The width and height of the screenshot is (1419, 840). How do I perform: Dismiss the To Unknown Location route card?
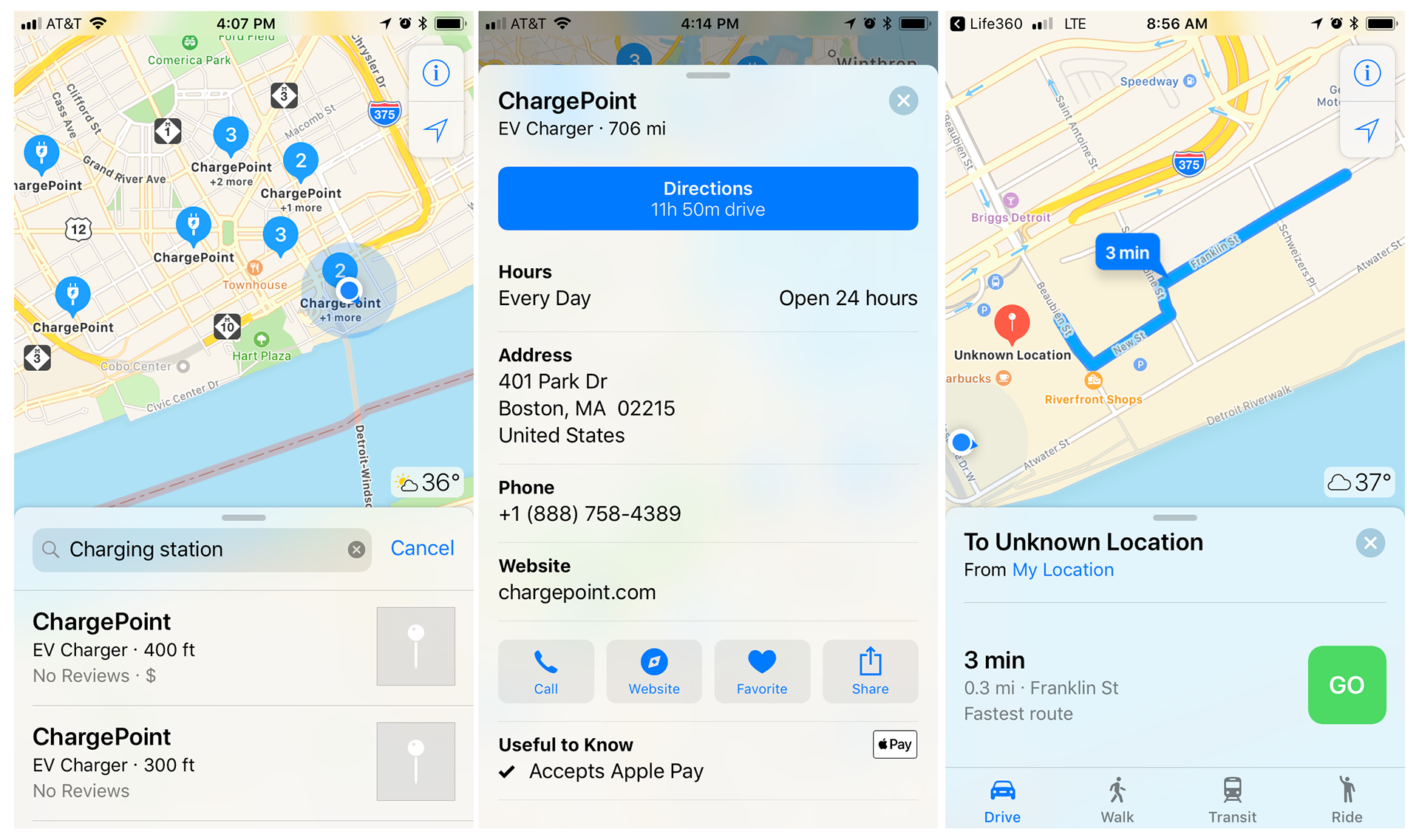tap(1369, 543)
